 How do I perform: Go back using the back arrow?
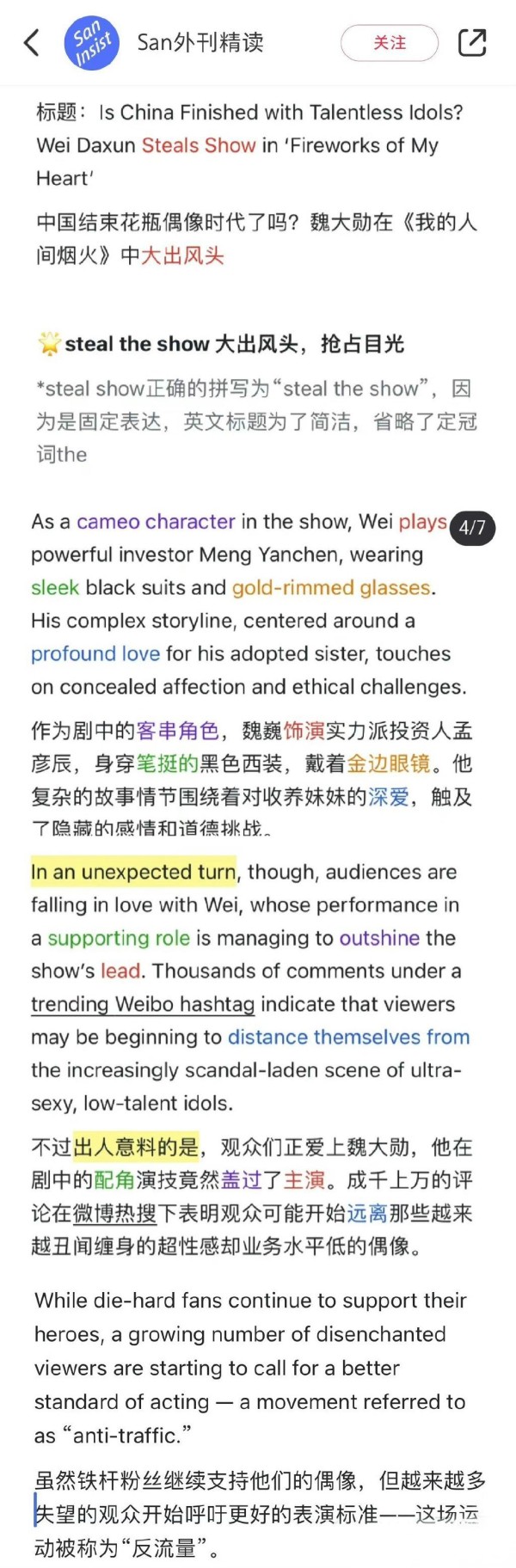coord(32,42)
